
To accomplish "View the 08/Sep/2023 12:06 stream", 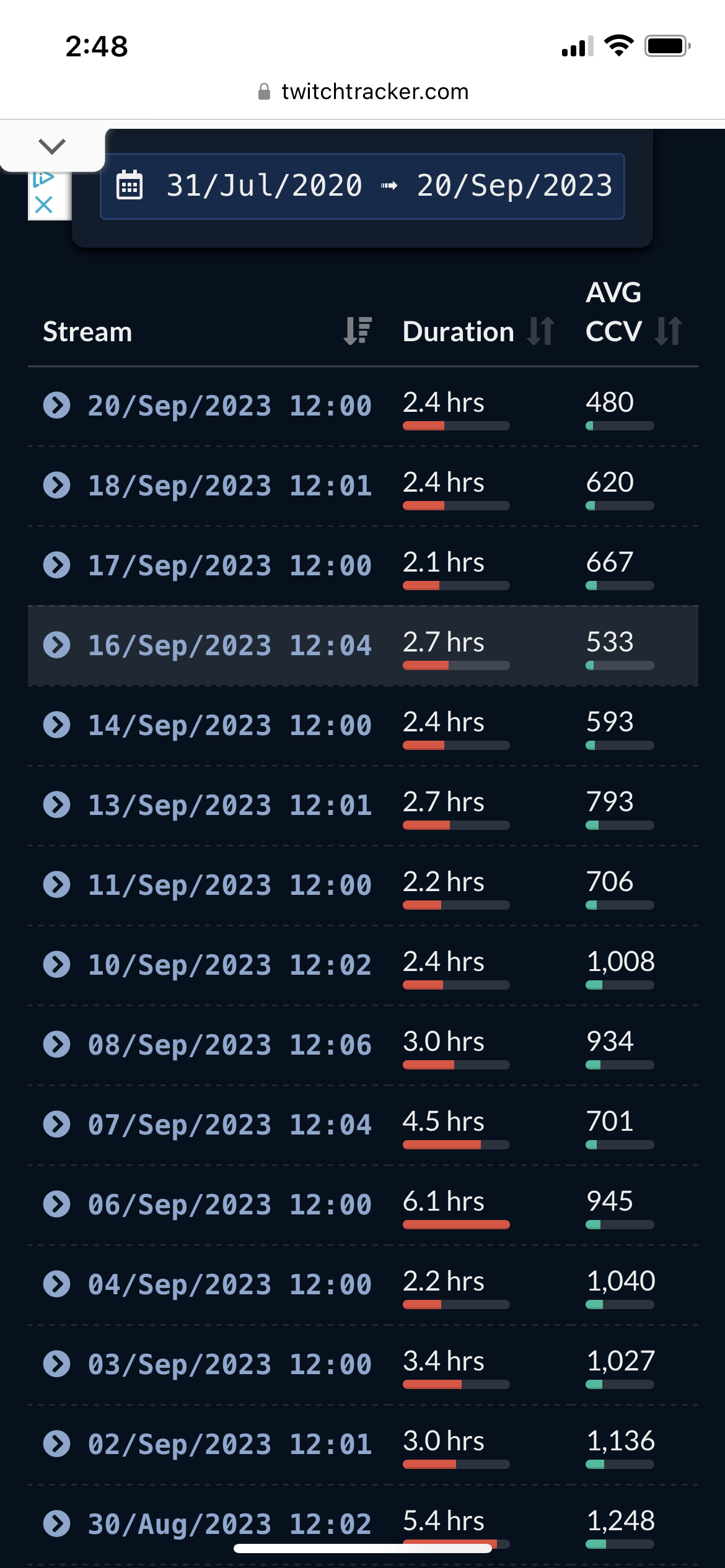I will tap(229, 1045).
